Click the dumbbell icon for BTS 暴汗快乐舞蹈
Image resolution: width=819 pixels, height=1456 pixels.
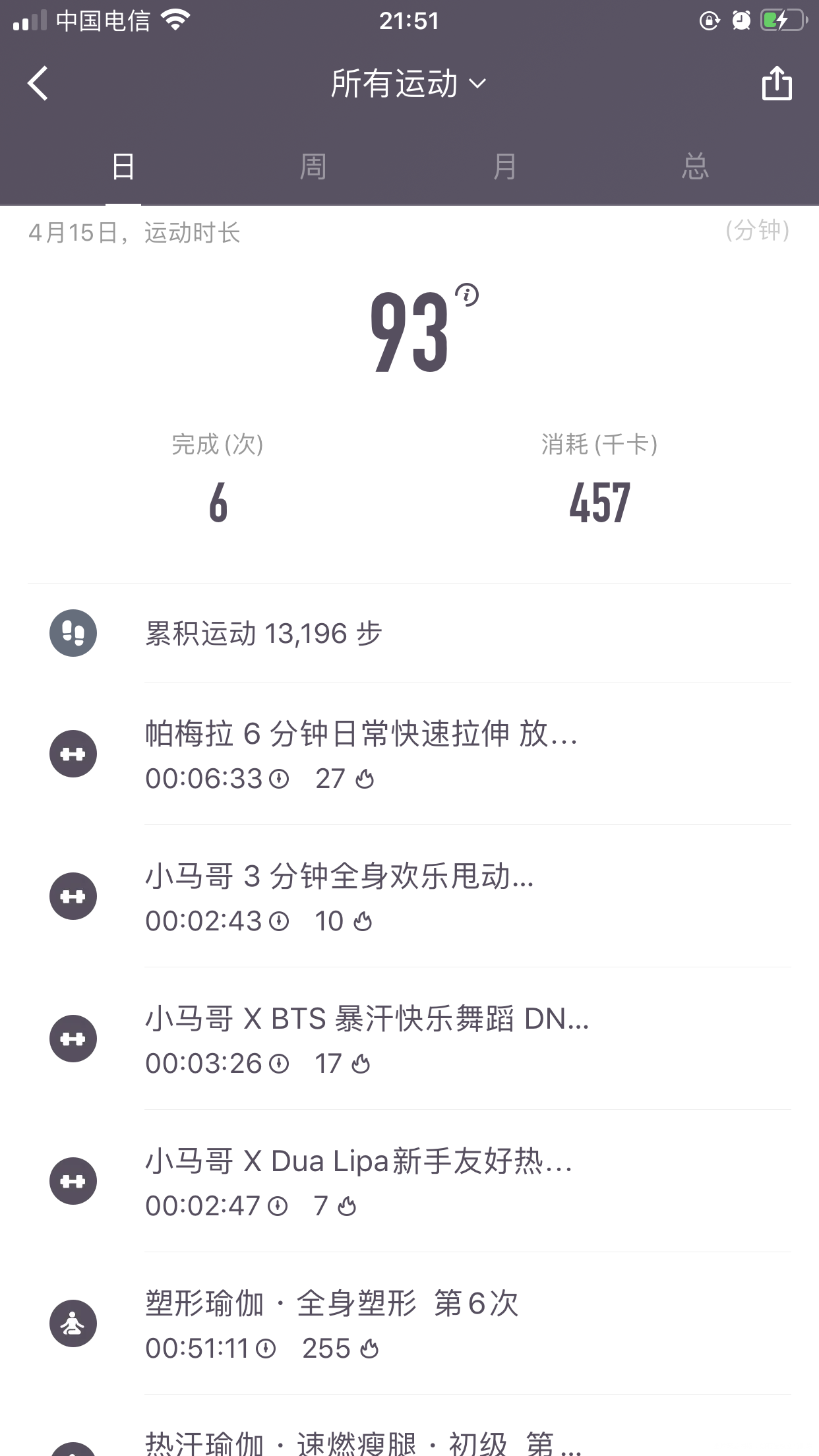click(x=73, y=1038)
